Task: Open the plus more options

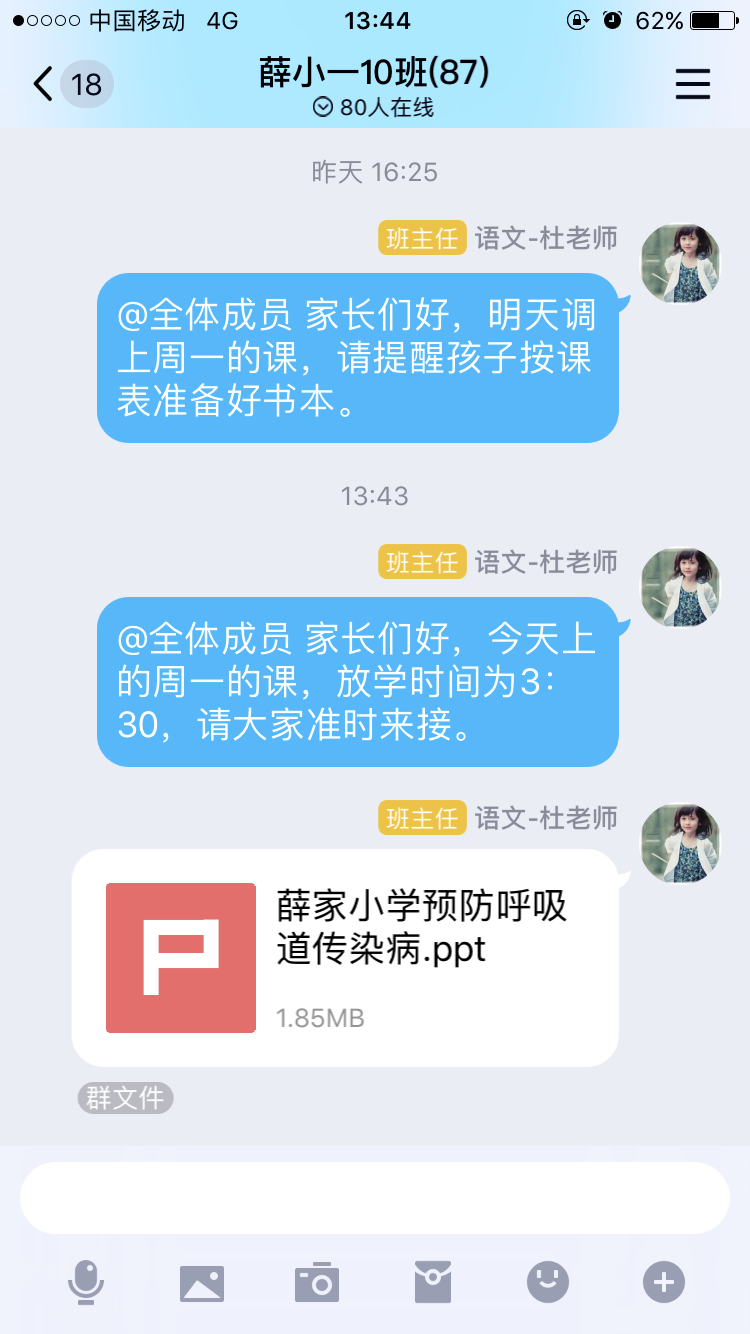Action: [664, 1282]
